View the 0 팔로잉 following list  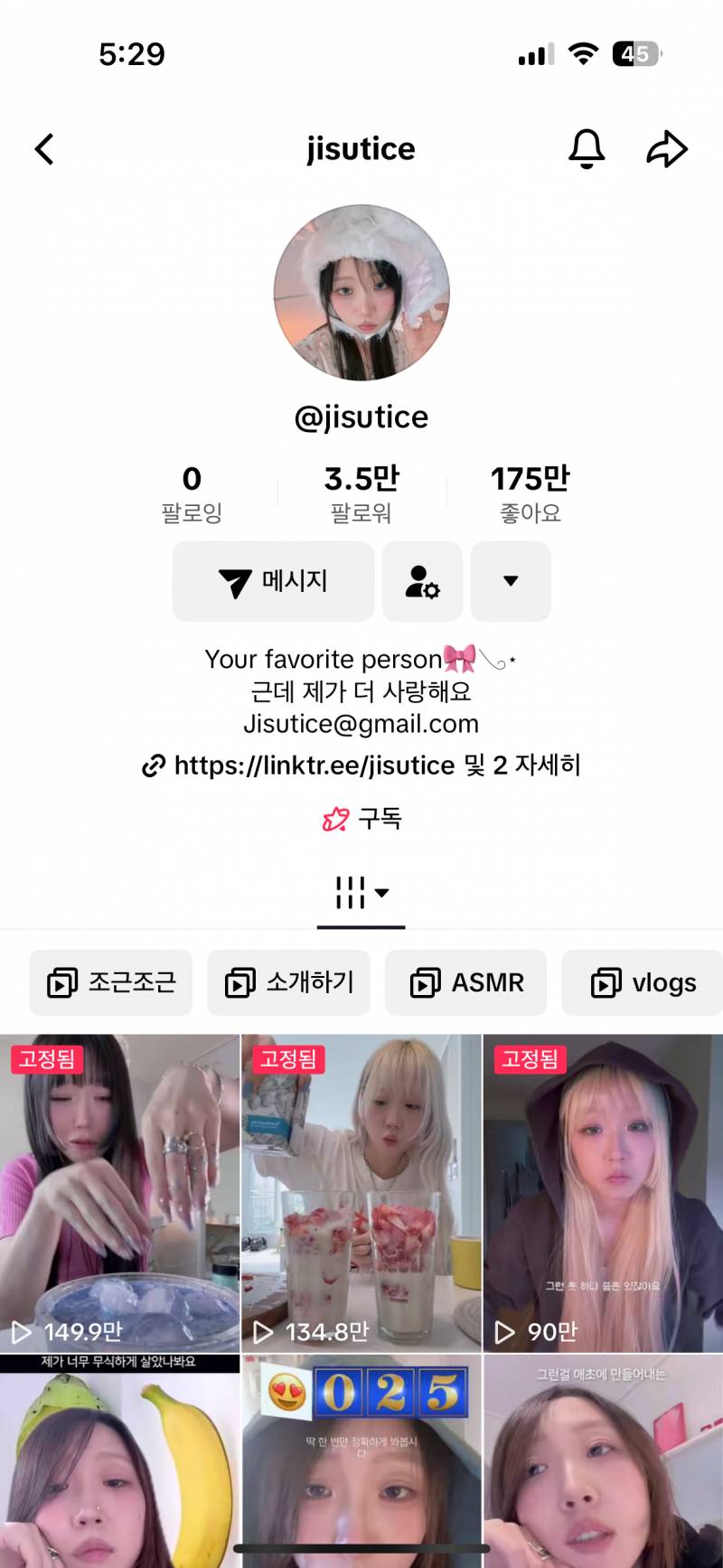point(192,493)
